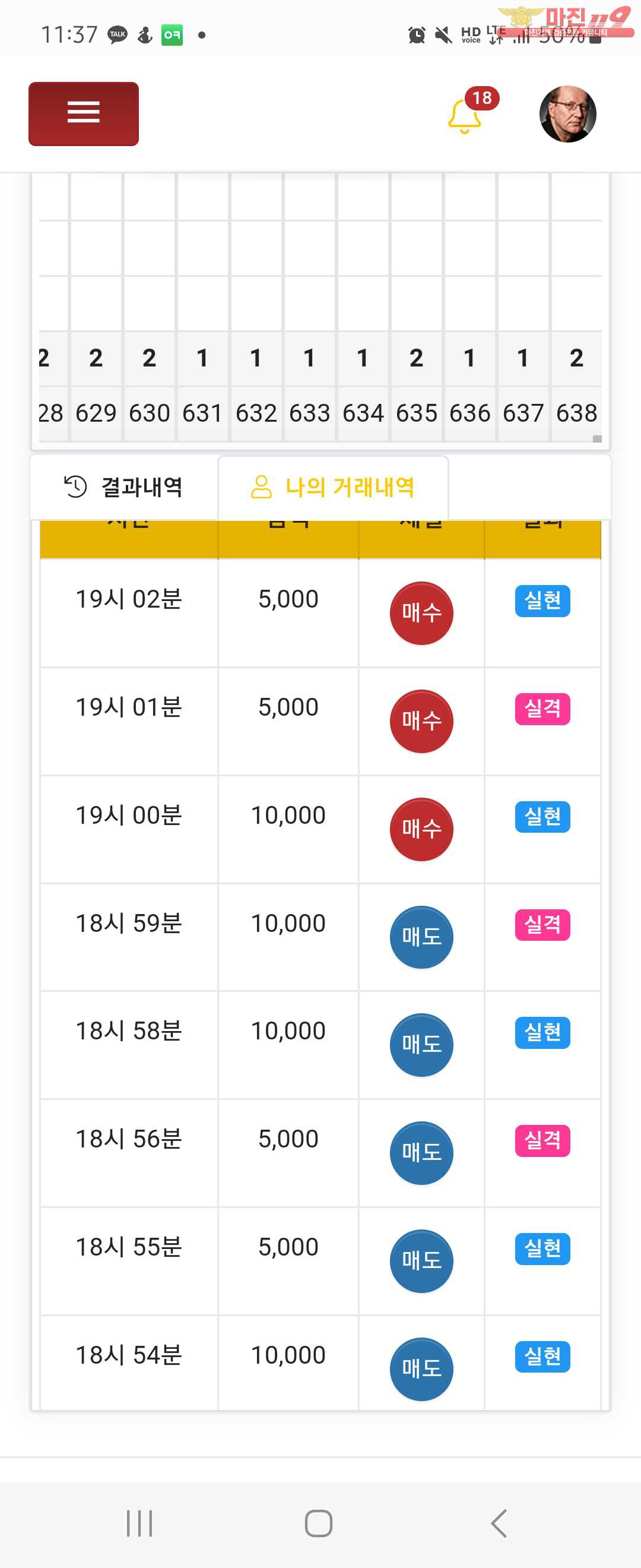Switch to the 결과내역 tab
641x1568 pixels.
tap(123, 487)
